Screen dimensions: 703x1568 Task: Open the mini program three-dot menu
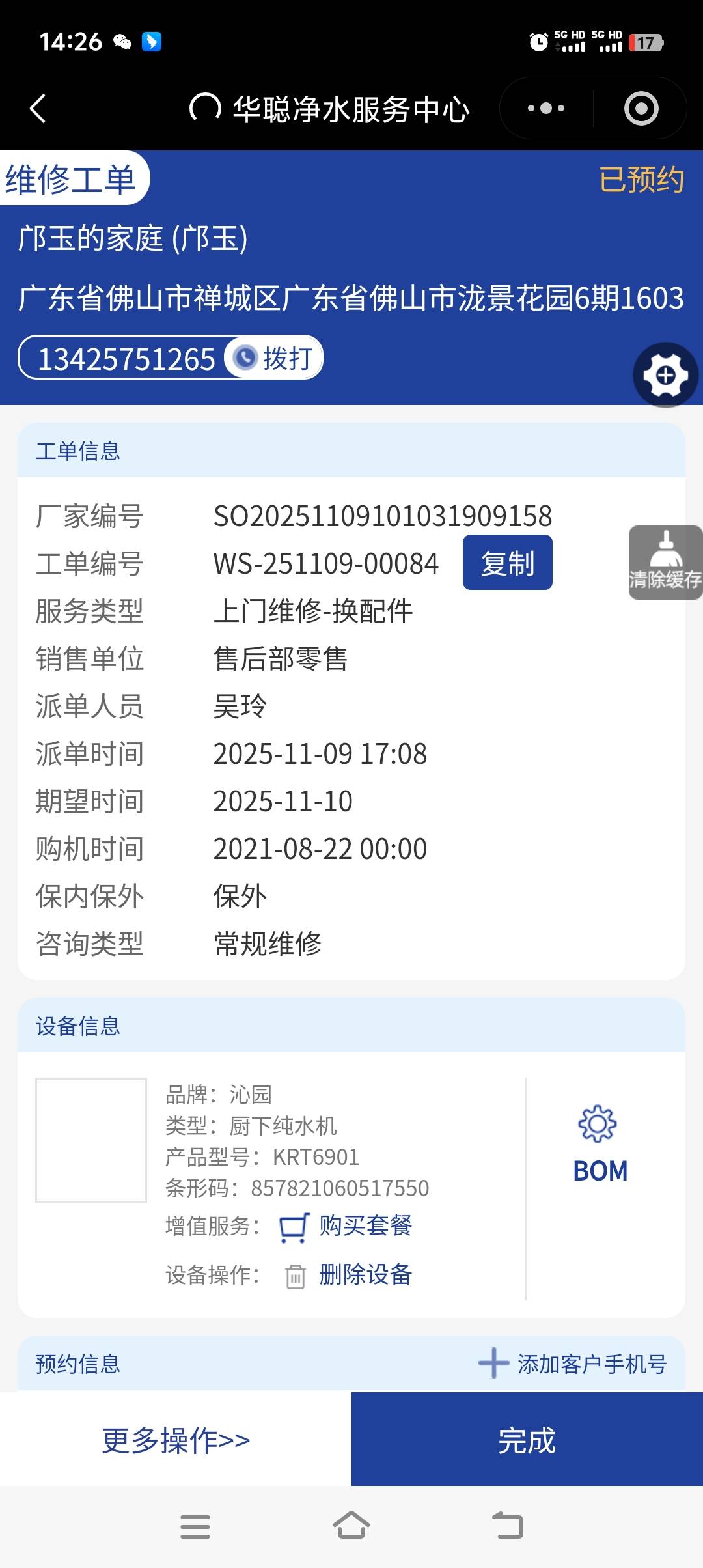545,108
